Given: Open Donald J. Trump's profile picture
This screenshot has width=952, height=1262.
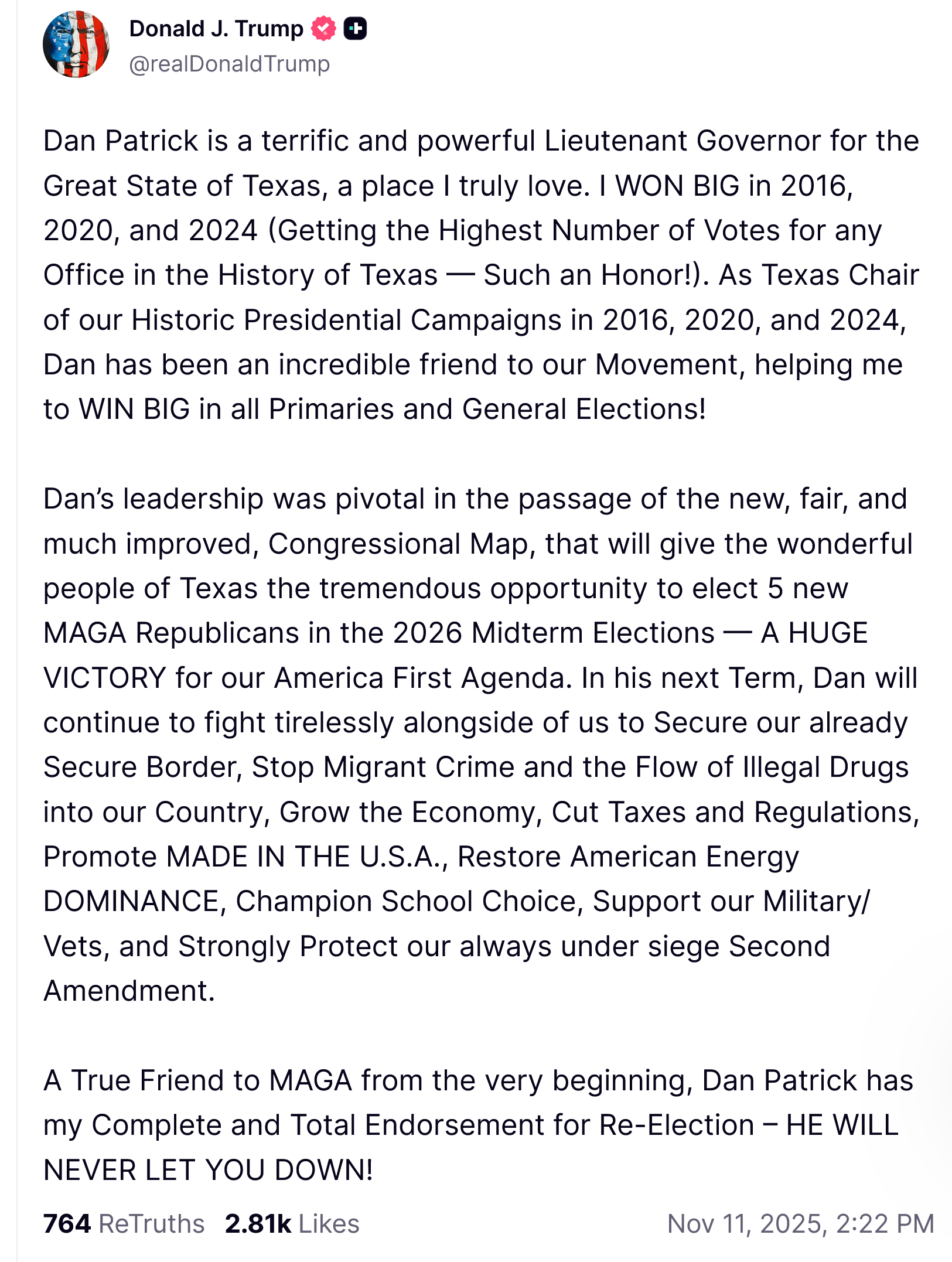Looking at the screenshot, I should [x=76, y=45].
